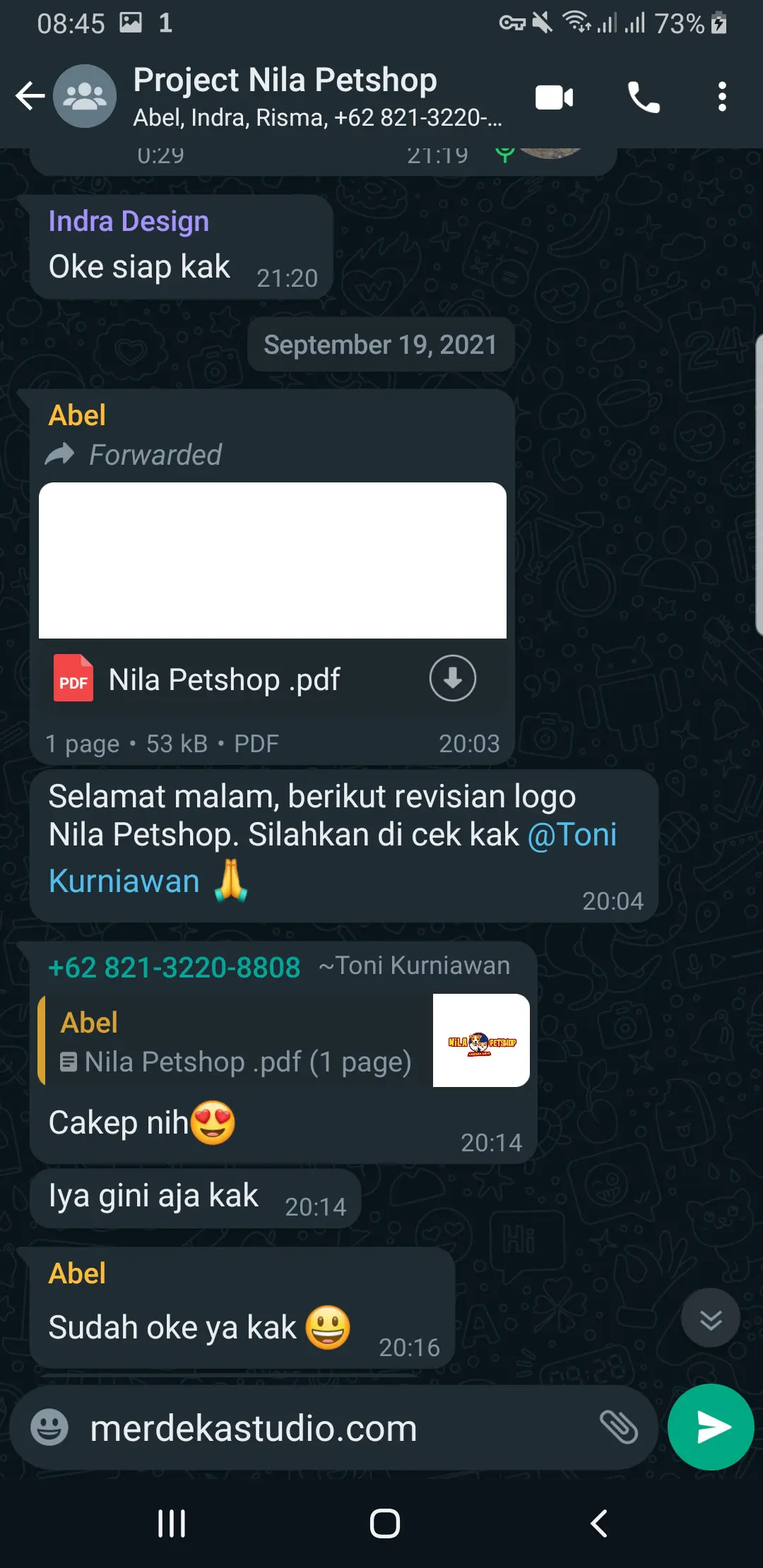Attach a file with the paperclip
The width and height of the screenshot is (763, 1568).
tap(618, 1427)
